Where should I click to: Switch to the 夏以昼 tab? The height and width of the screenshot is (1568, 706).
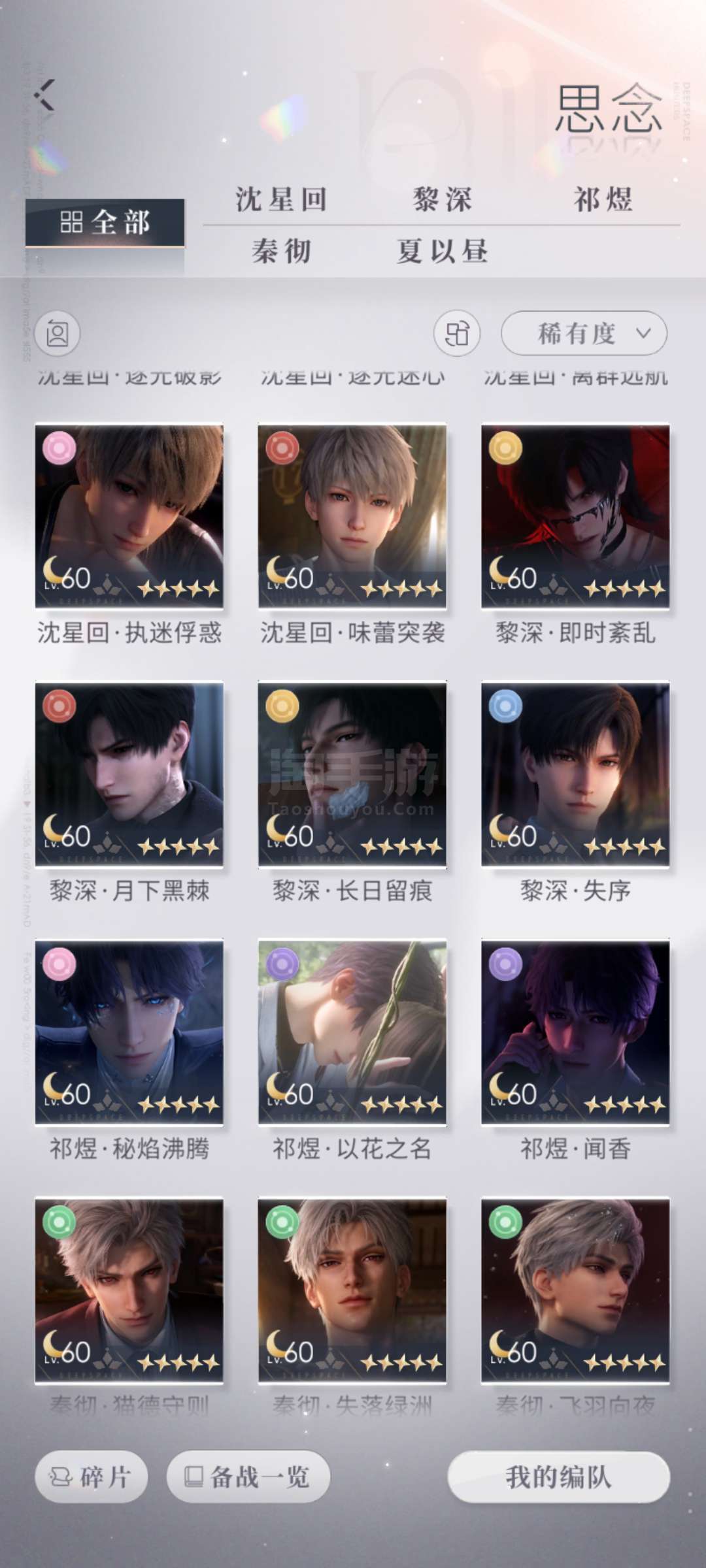click(x=442, y=251)
